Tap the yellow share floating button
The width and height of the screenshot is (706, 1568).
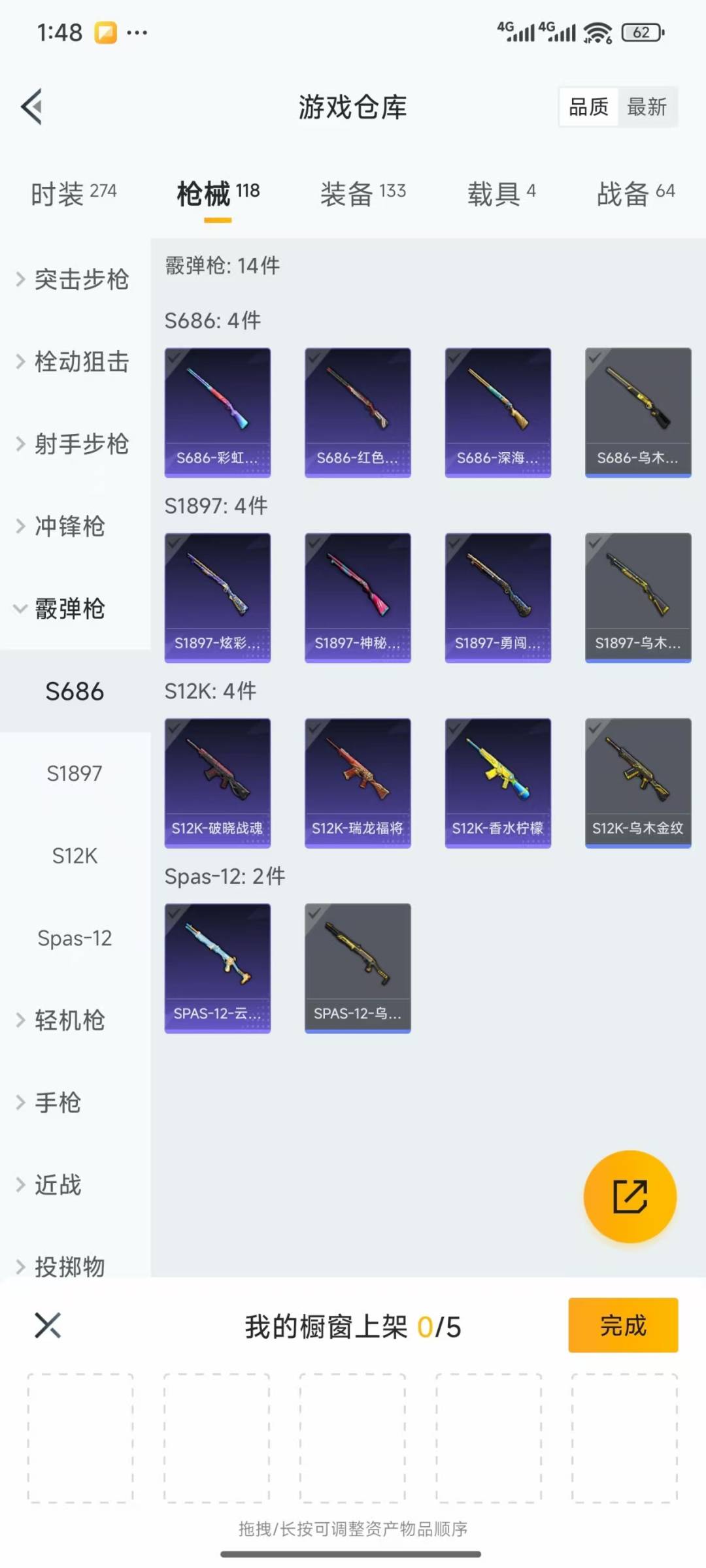click(630, 1196)
